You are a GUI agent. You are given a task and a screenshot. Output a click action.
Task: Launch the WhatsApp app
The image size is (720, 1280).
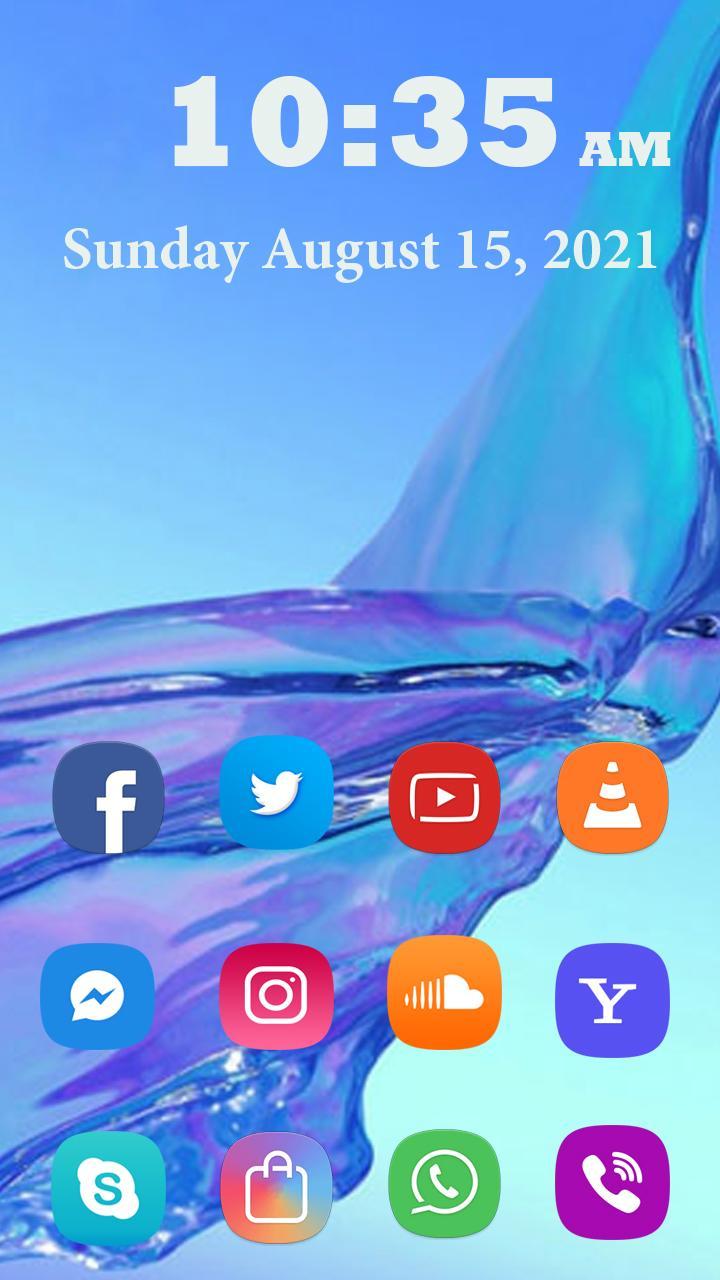(444, 1184)
